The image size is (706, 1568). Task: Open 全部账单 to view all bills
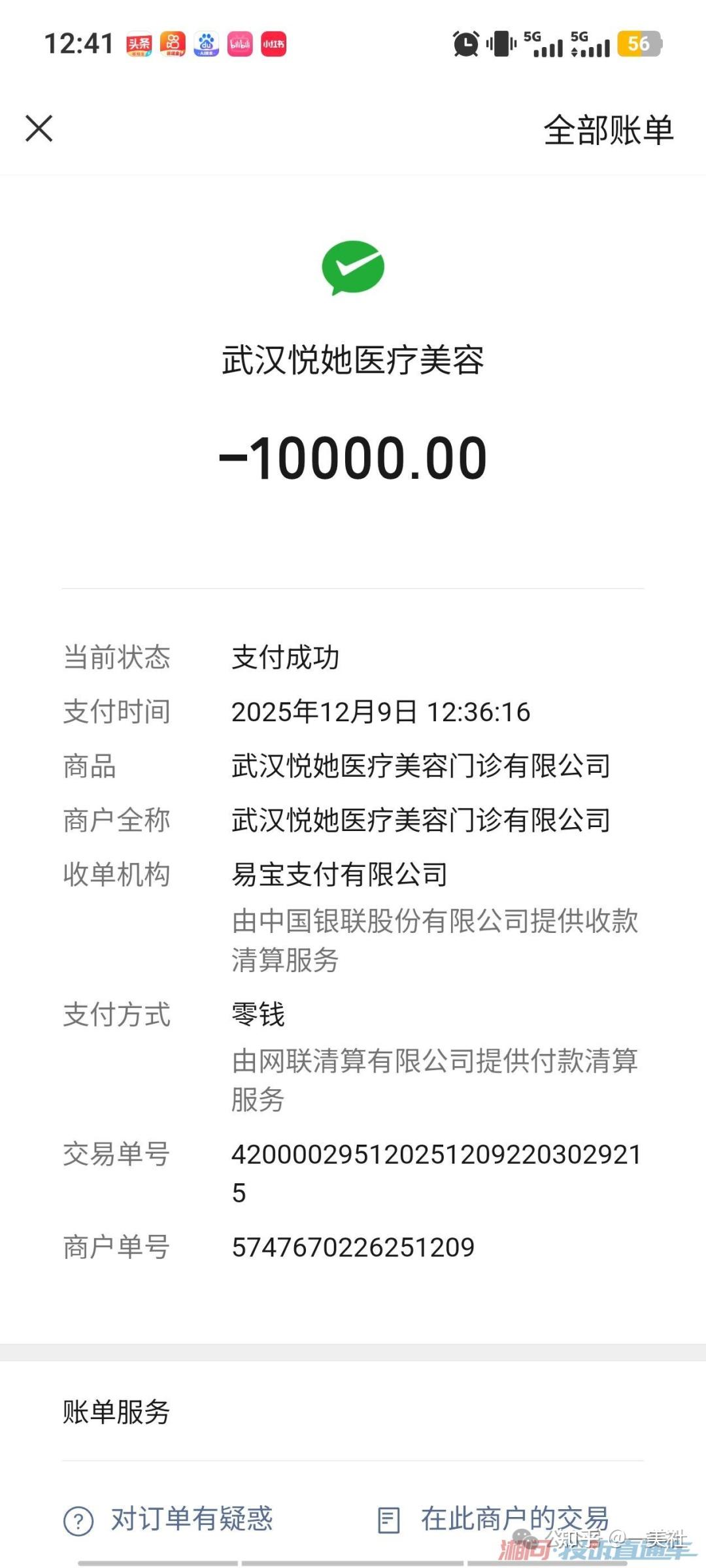click(x=607, y=129)
